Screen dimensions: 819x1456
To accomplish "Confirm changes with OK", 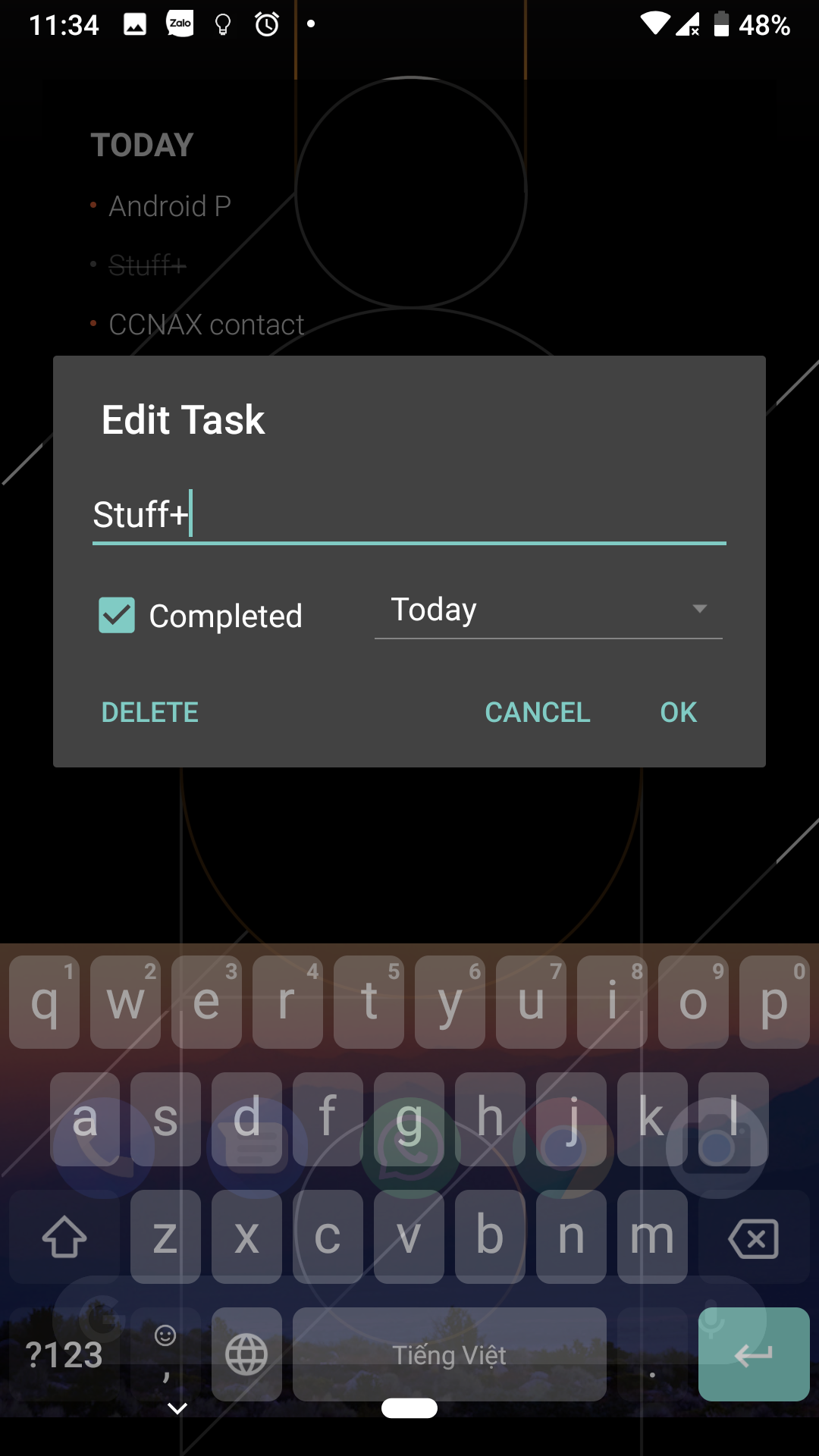I will pyautogui.click(x=678, y=712).
